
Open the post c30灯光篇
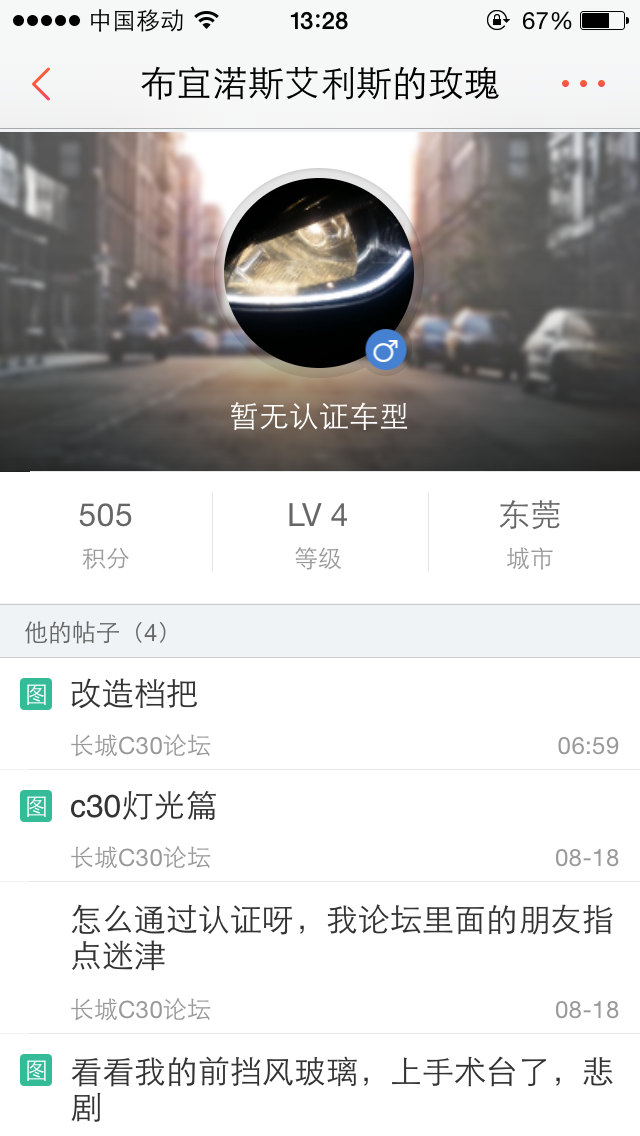click(x=320, y=827)
